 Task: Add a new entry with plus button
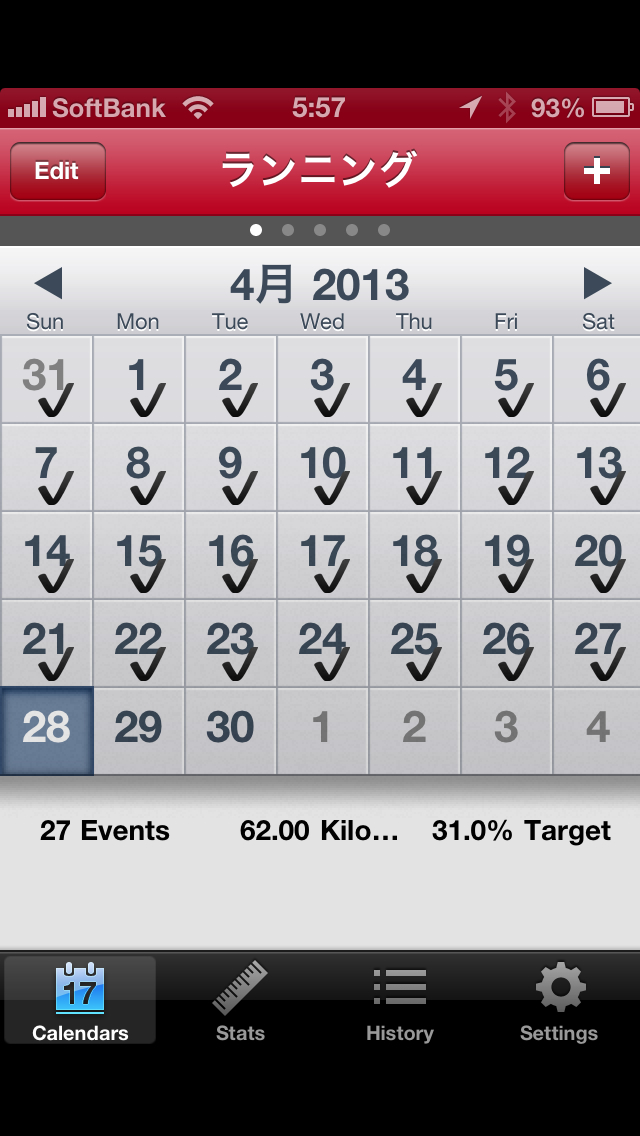(596, 171)
